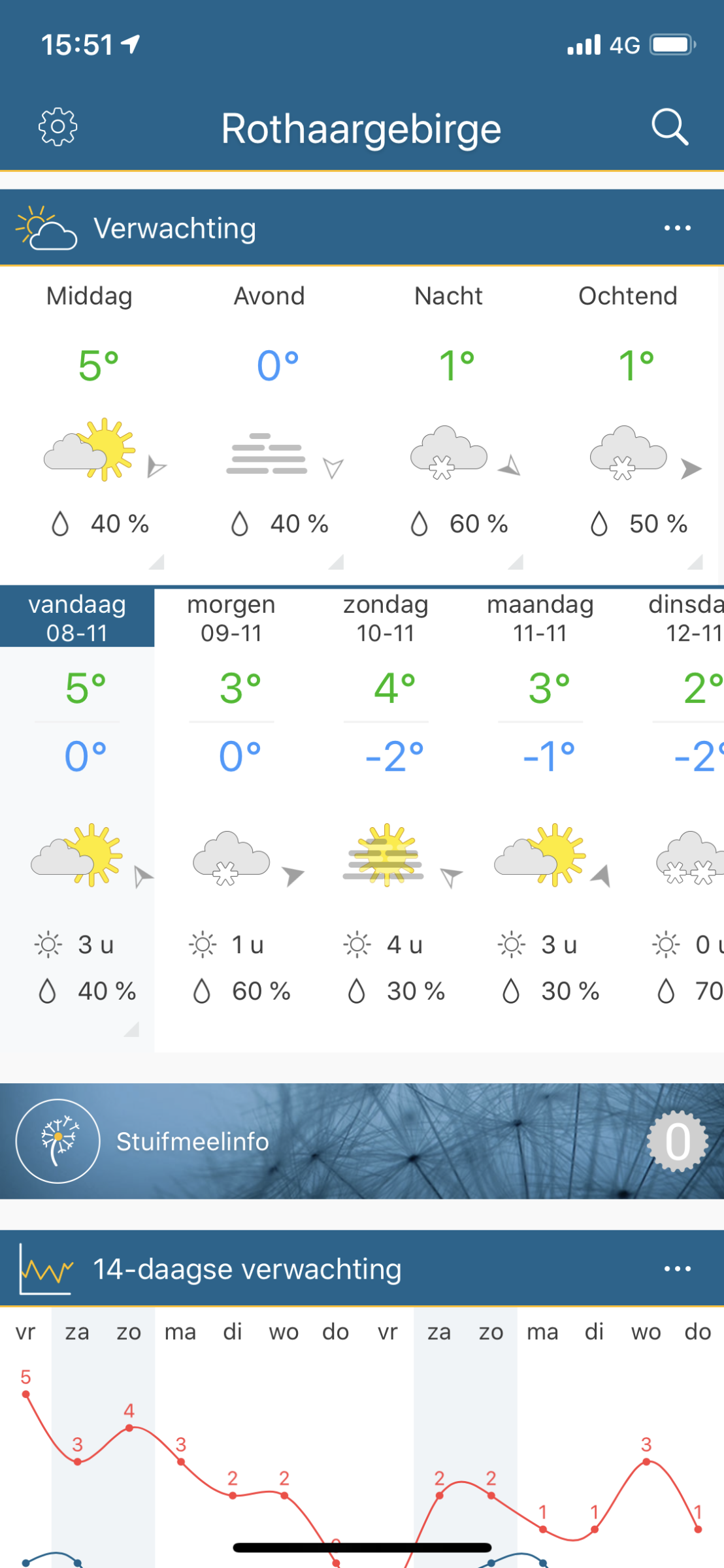The image size is (724, 1568).
Task: Select the dinsdag 12-11 day
Action: [686, 618]
